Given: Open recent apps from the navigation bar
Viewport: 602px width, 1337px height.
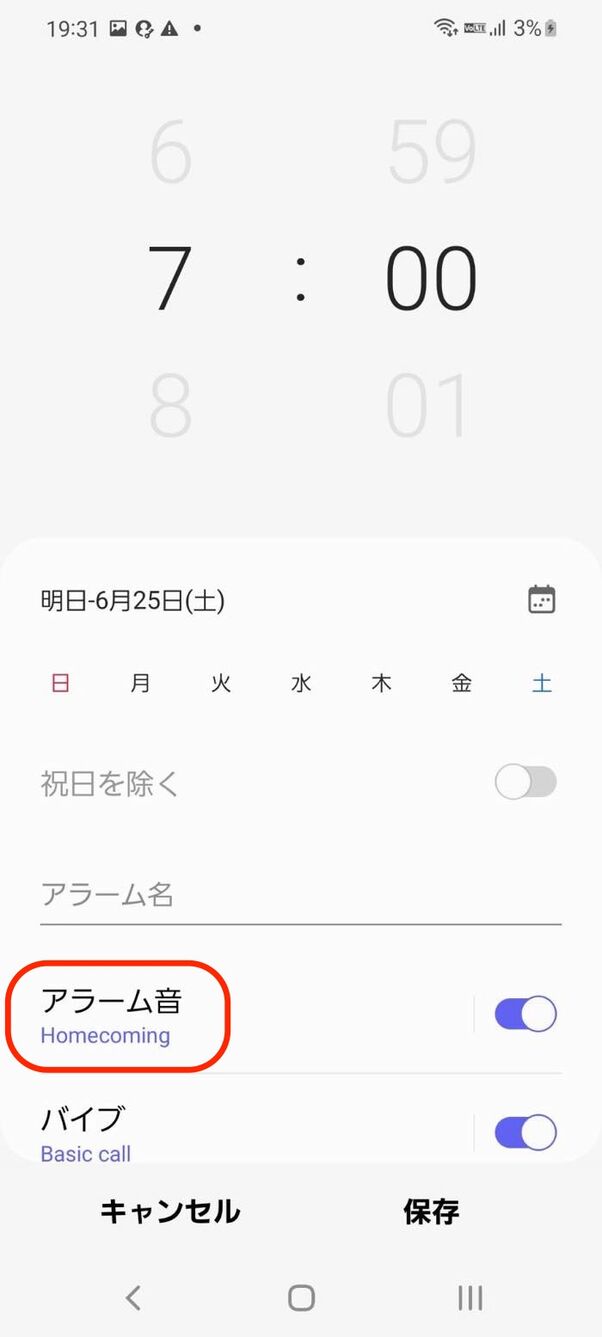Looking at the screenshot, I should 470,1298.
